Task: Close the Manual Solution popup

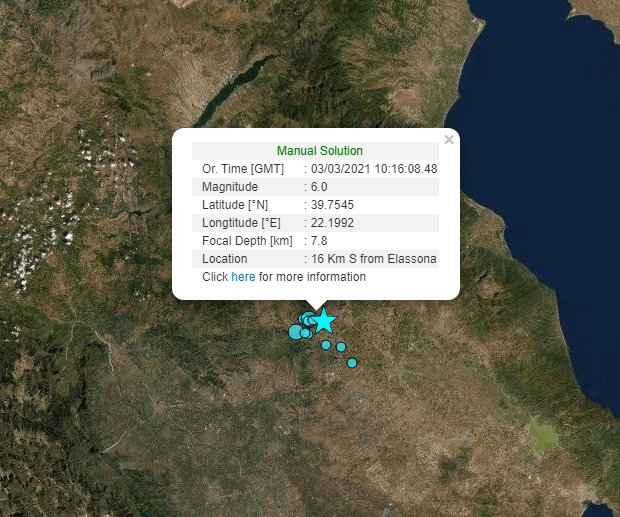Action: [x=449, y=140]
